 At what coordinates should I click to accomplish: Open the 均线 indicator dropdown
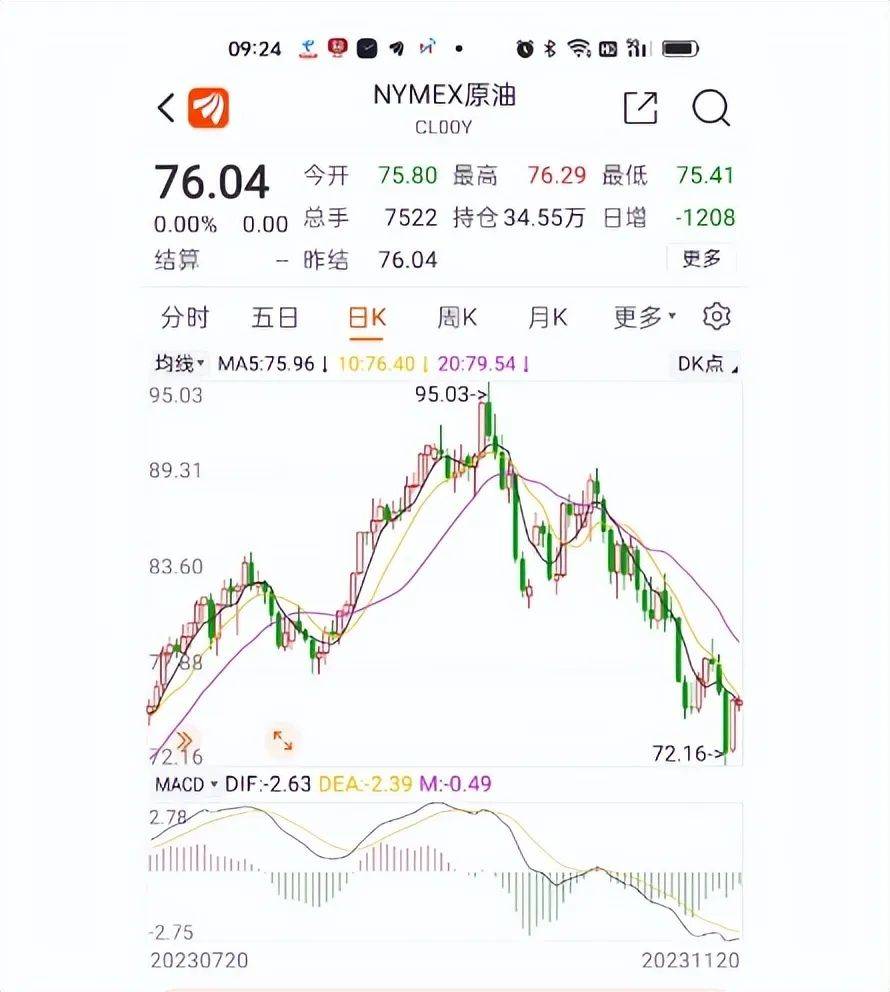pyautogui.click(x=179, y=364)
